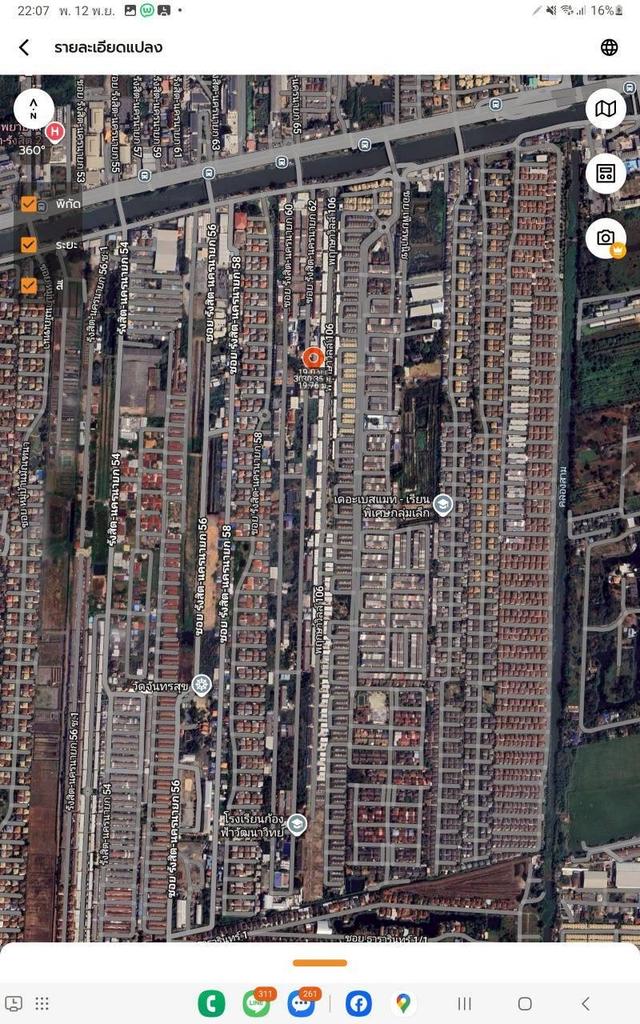The height and width of the screenshot is (1024, 640).
Task: Open the calculator tool button
Action: pos(605,173)
